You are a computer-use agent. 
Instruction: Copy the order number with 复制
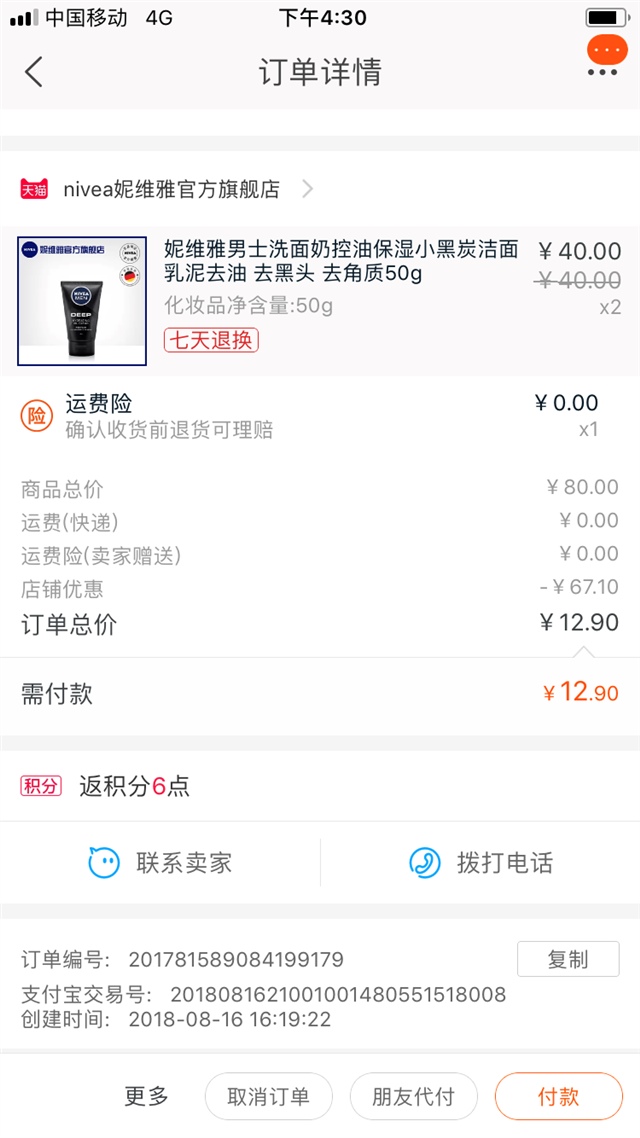point(567,960)
